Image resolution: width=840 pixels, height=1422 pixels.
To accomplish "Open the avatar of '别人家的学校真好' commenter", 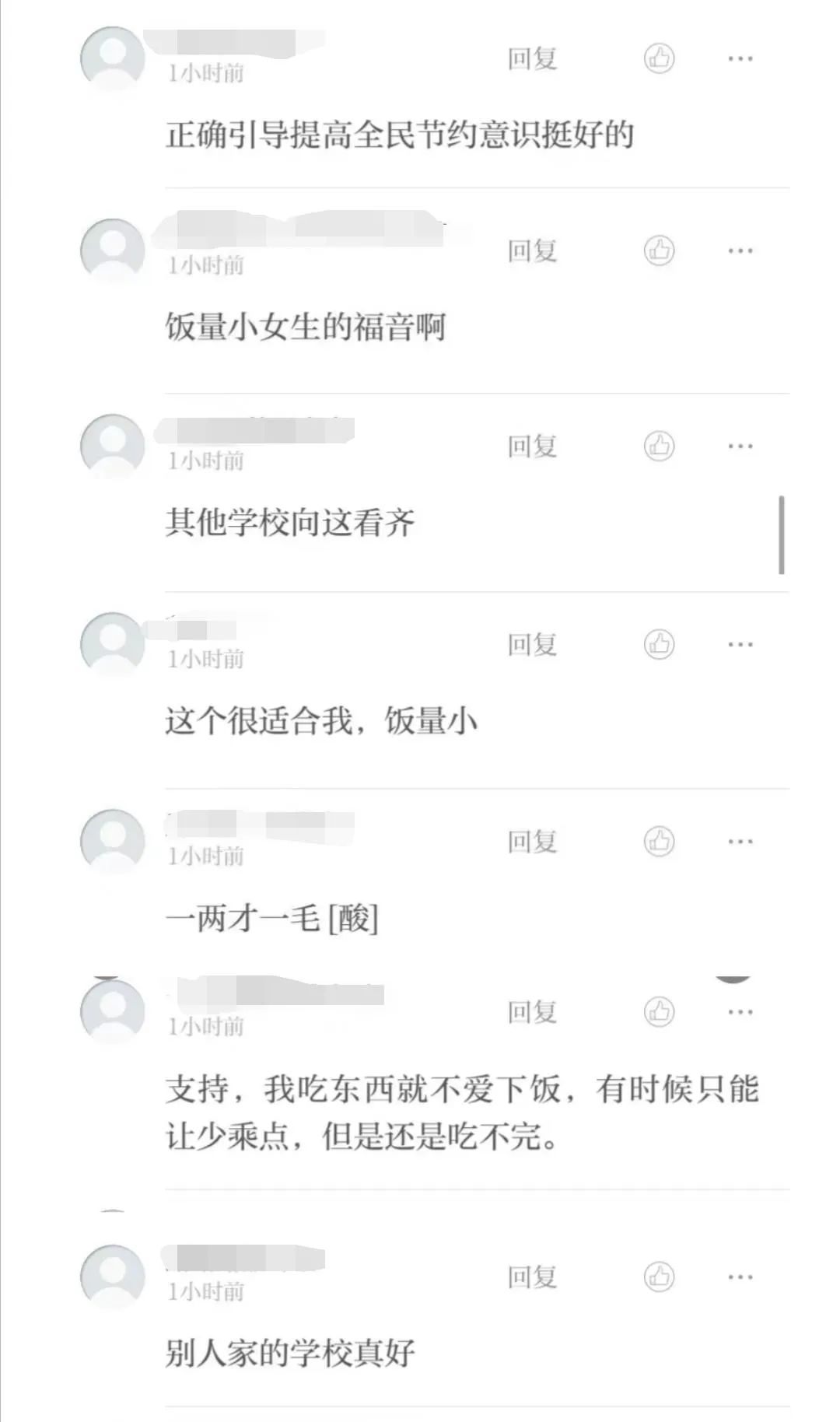I will [114, 1277].
